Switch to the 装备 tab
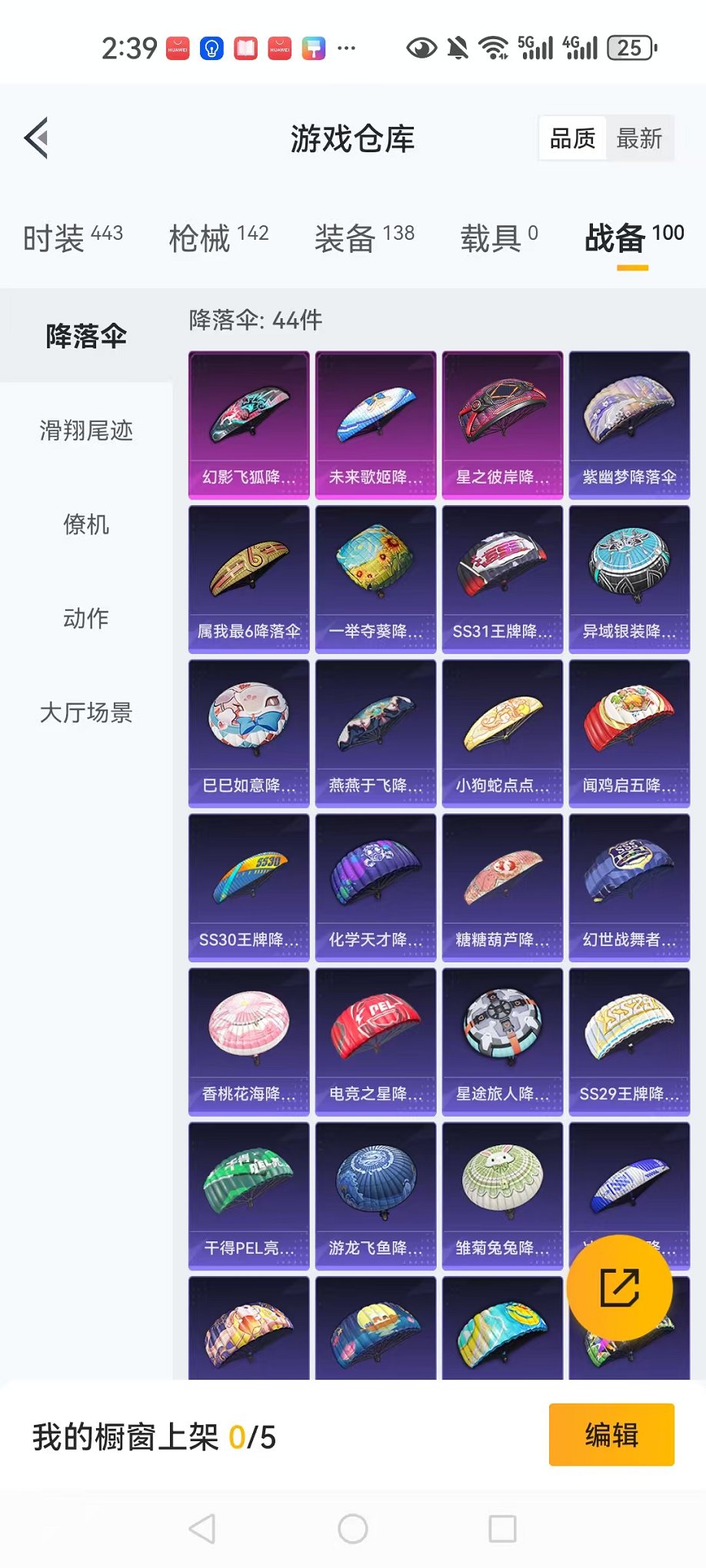Image resolution: width=706 pixels, height=1568 pixels. pos(364,238)
